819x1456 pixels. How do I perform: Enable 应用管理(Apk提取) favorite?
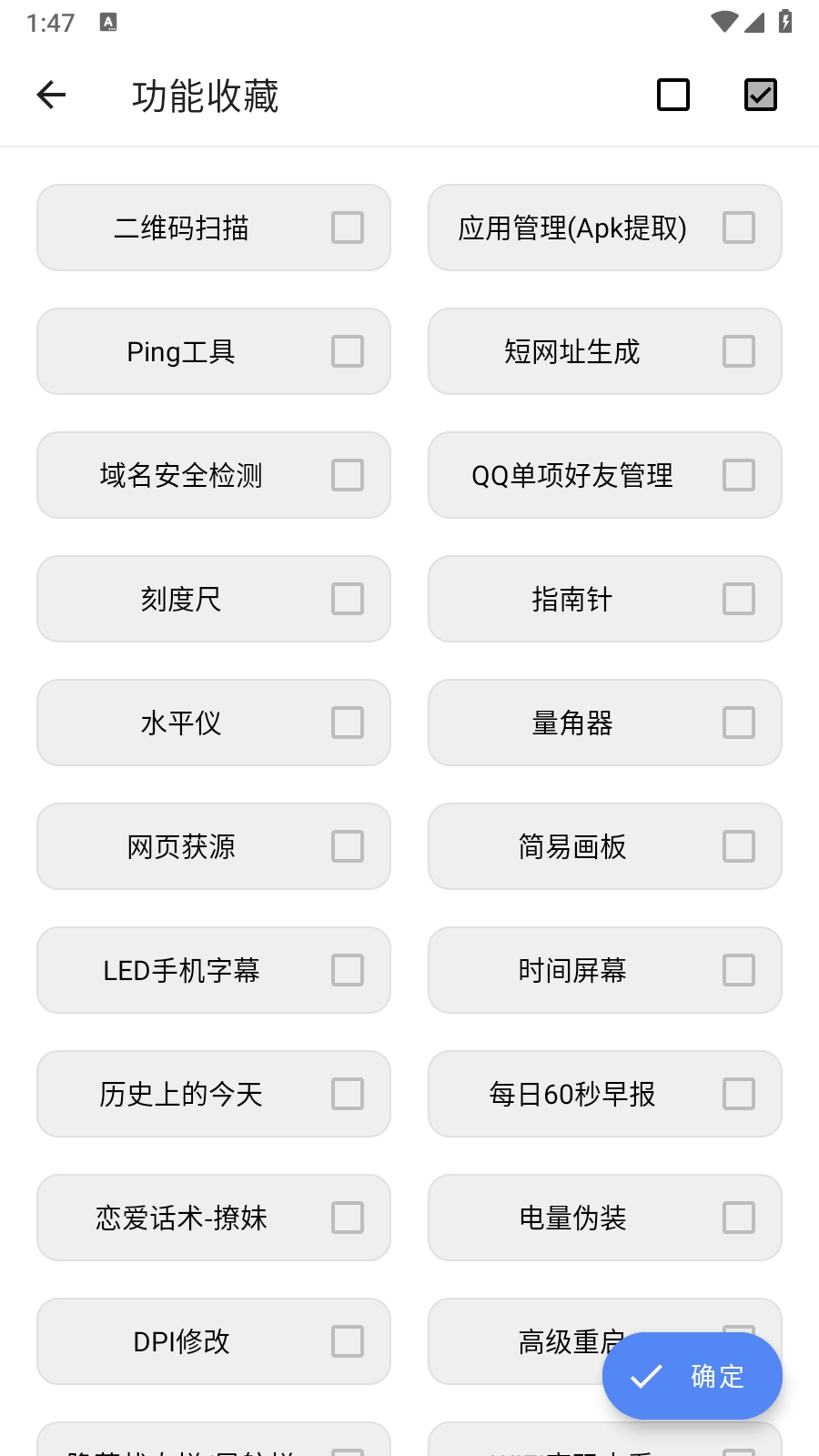tap(739, 227)
